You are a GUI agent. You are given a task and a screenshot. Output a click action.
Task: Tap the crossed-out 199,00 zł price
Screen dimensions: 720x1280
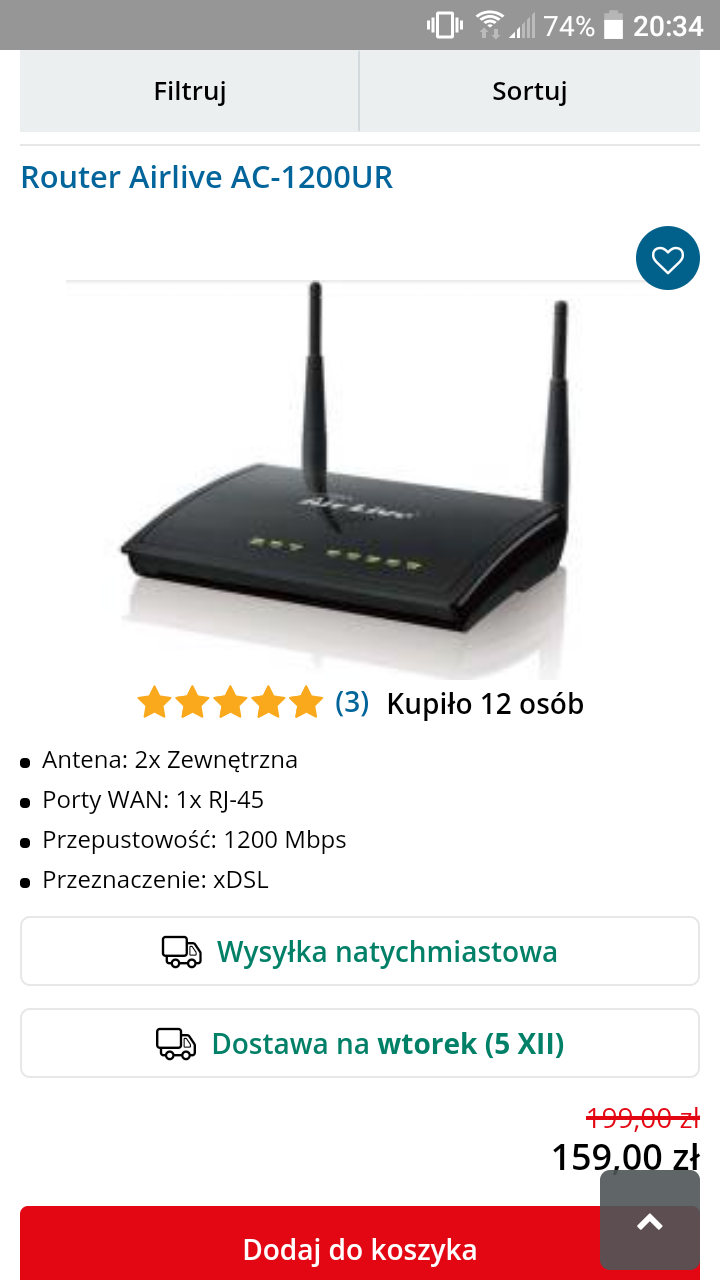[642, 1118]
